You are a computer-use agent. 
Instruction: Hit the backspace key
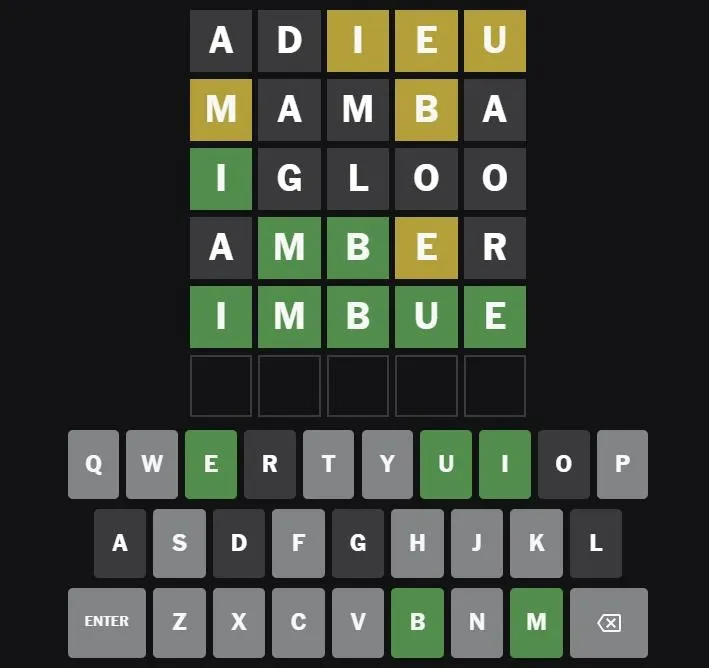(x=608, y=622)
